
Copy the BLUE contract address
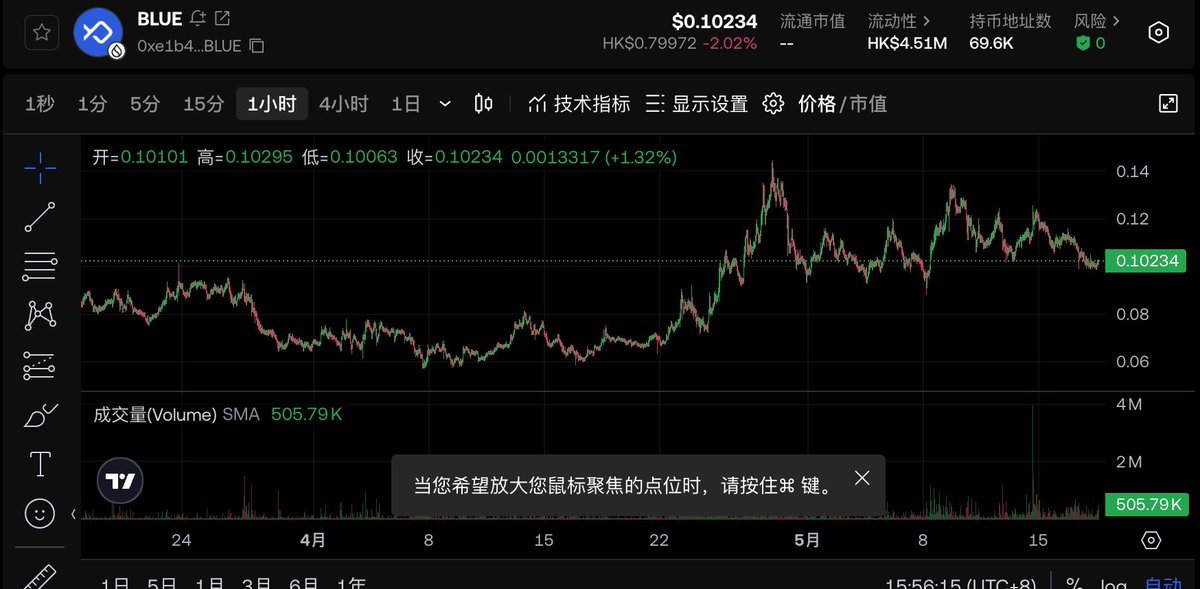[257, 46]
